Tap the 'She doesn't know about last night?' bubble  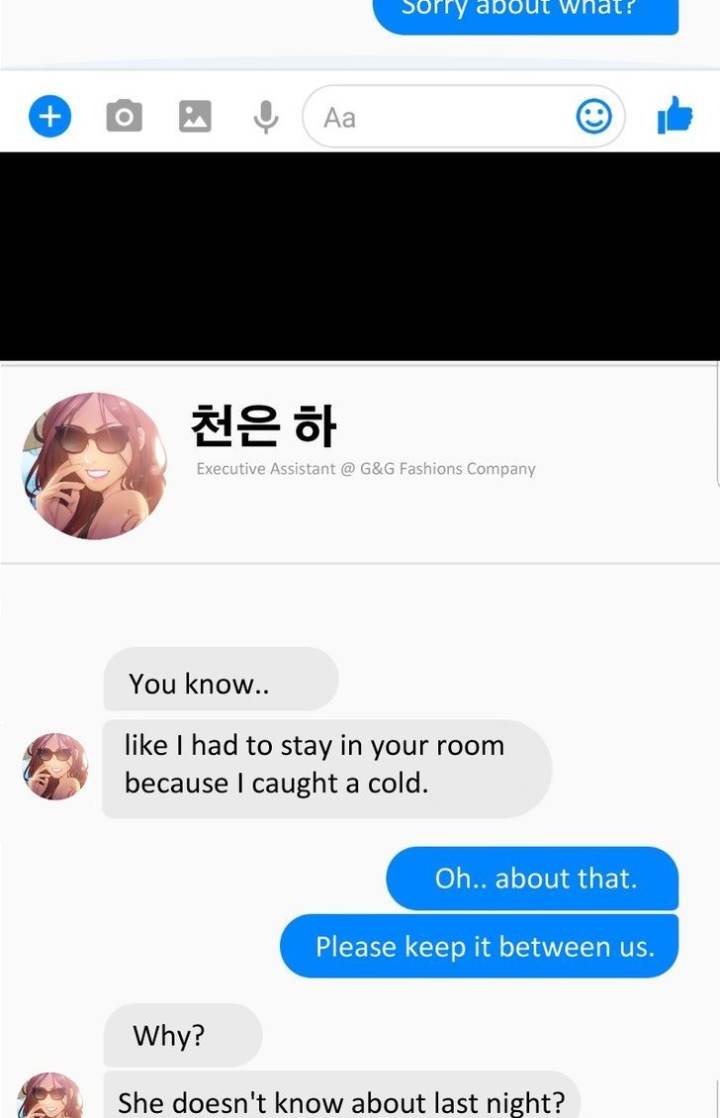pos(340,1102)
